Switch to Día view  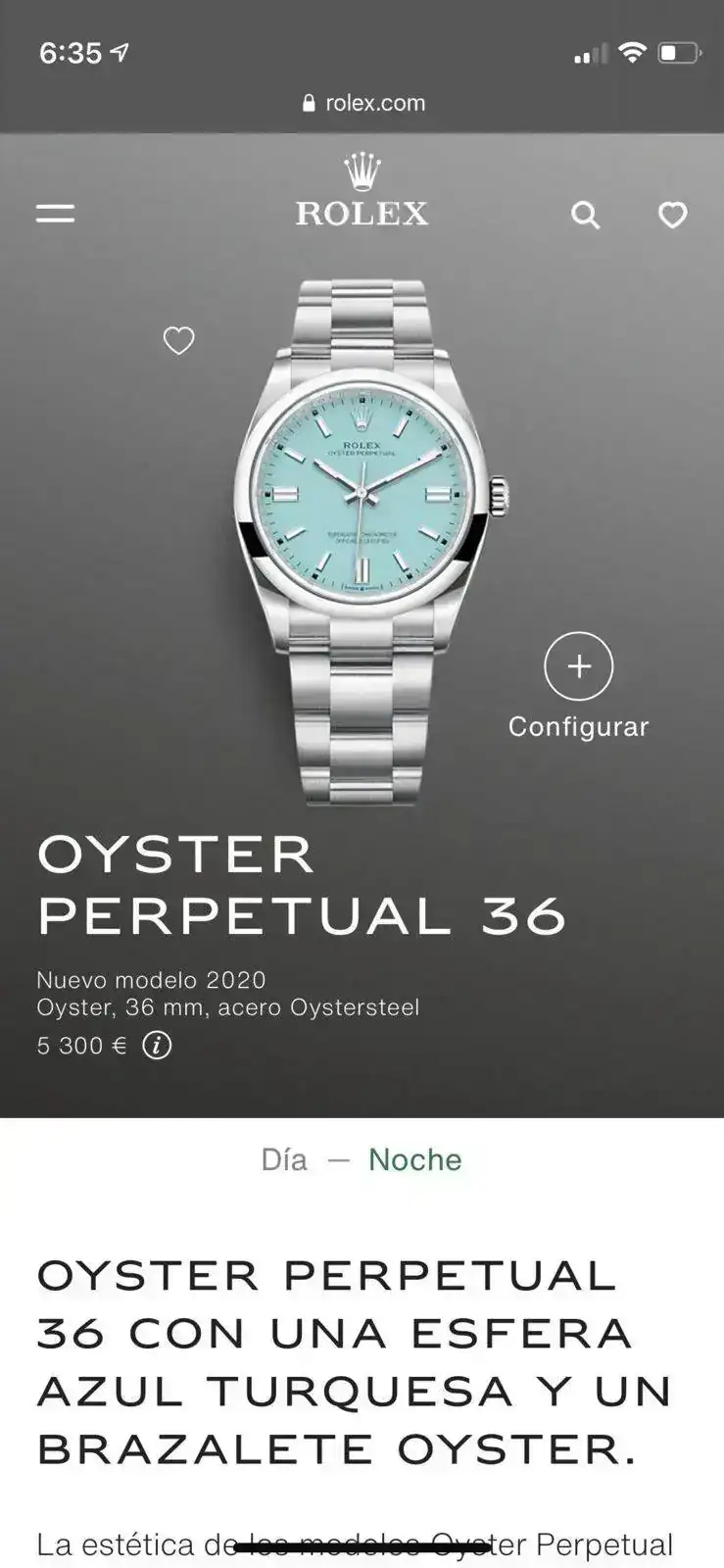pos(284,1159)
